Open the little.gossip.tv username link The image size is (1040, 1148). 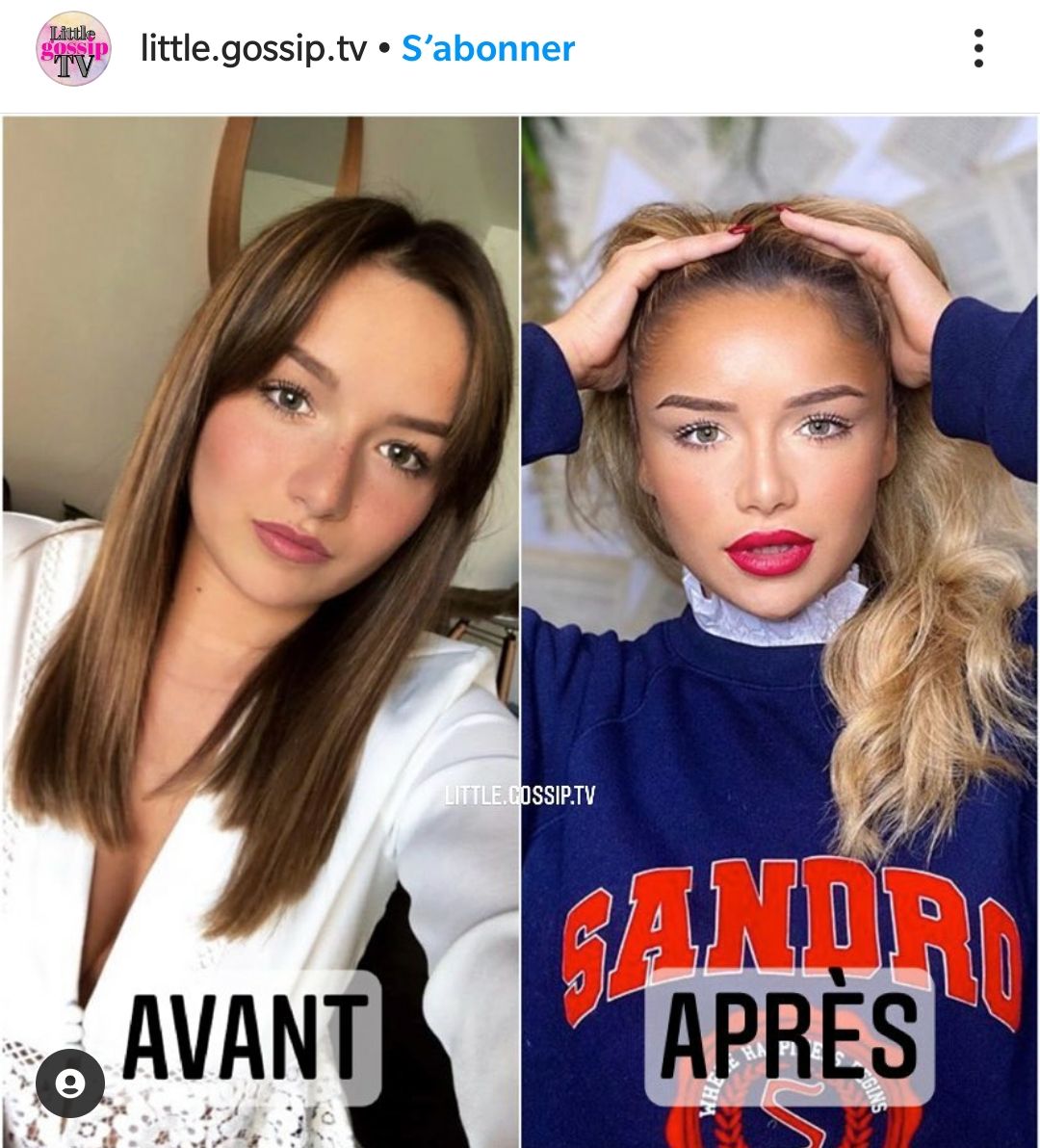[x=253, y=48]
